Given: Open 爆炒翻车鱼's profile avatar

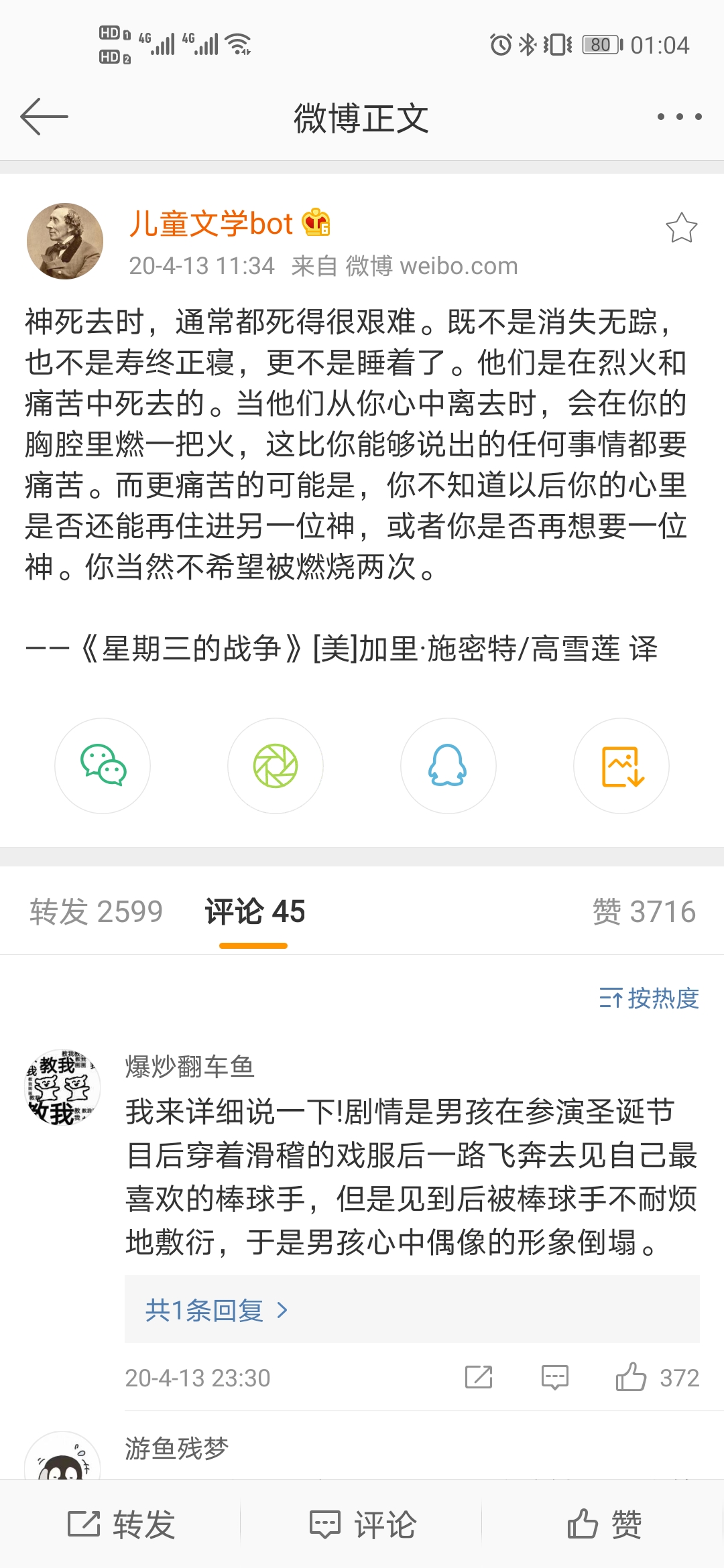Looking at the screenshot, I should (x=62, y=1087).
